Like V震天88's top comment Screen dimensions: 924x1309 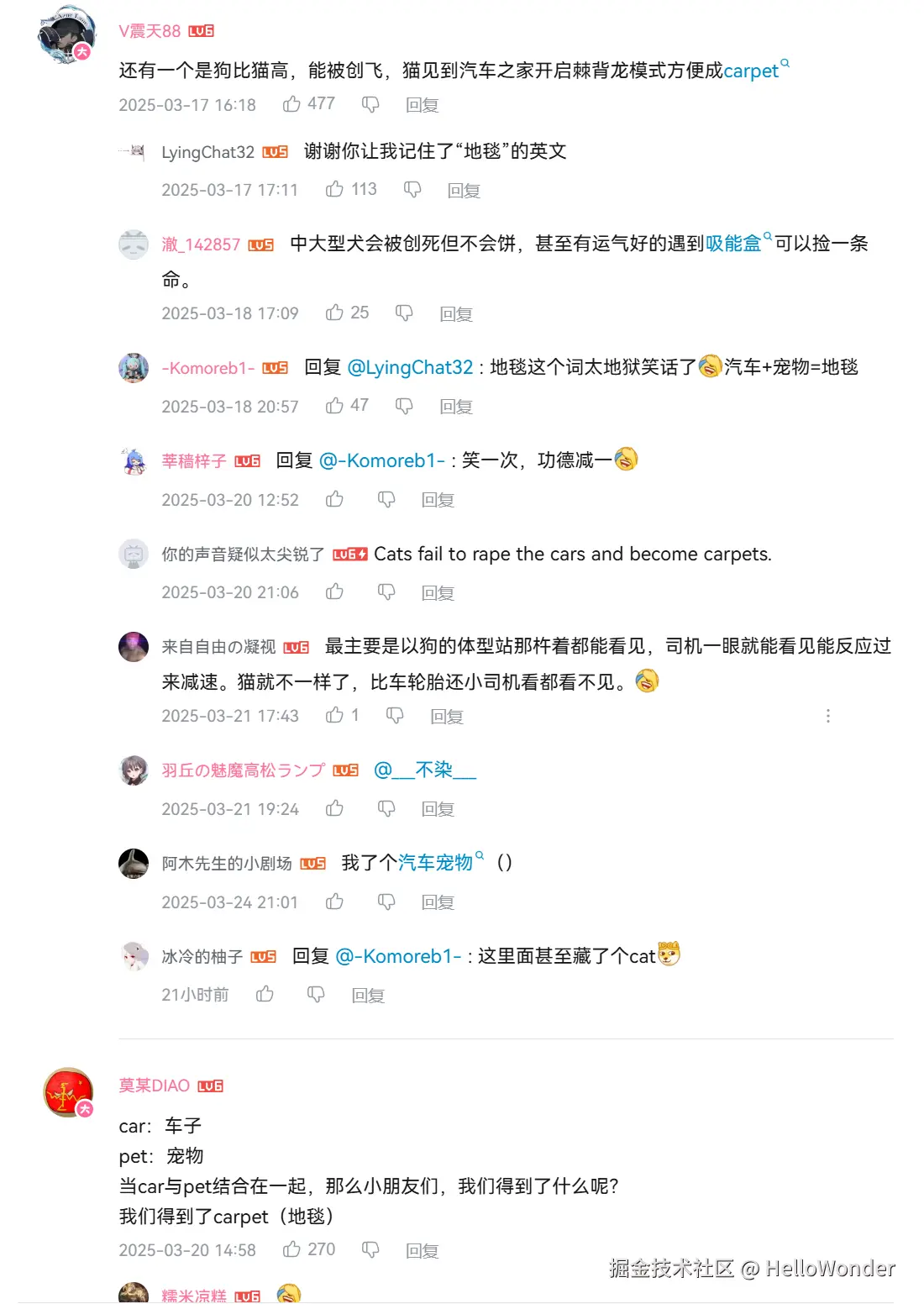click(x=292, y=103)
